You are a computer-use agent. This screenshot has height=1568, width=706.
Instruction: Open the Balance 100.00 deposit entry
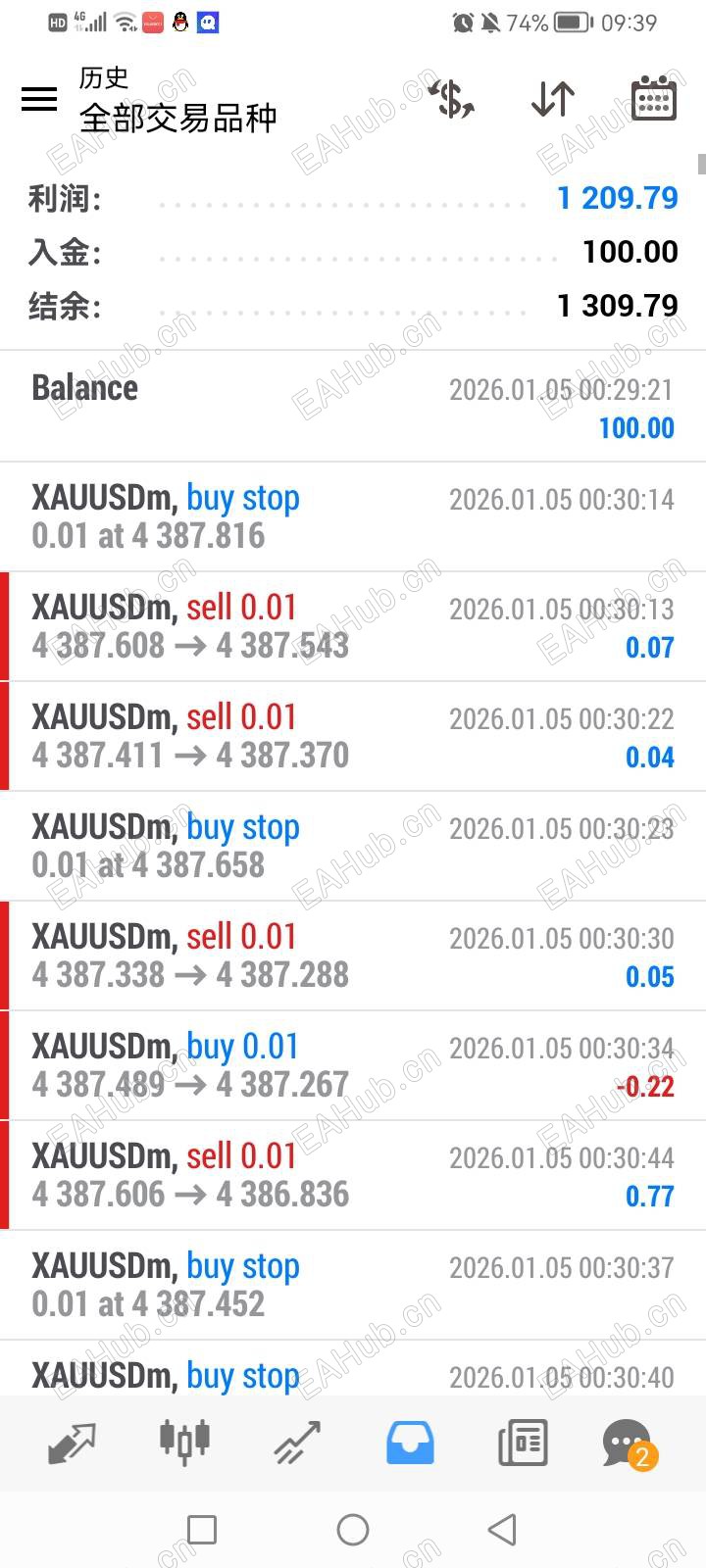(353, 407)
